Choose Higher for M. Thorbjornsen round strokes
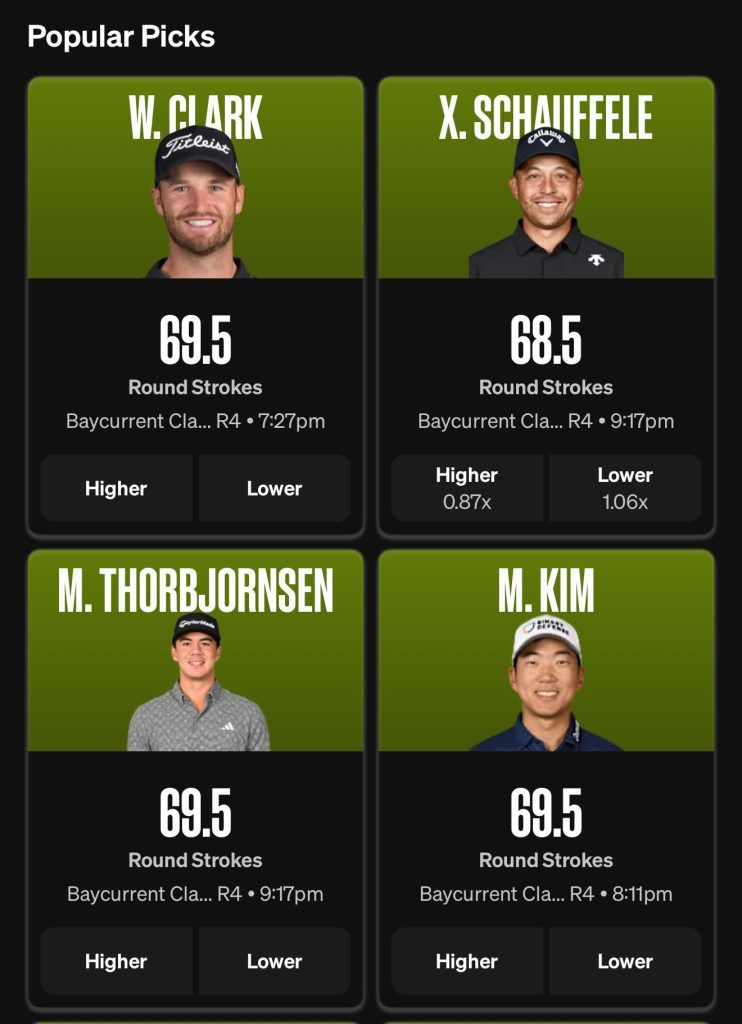742x1024 pixels. (x=116, y=961)
